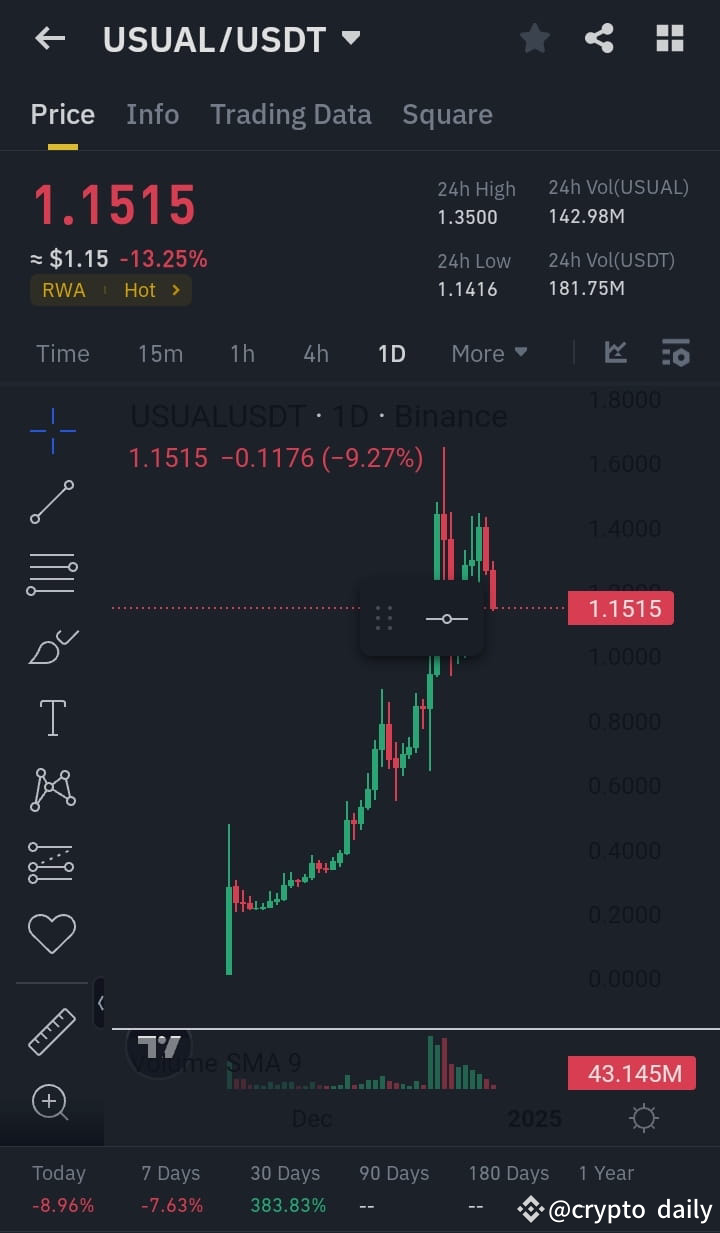Toggle the favorite star for USUAL/USDT
Screen dimensions: 720x1233
[534, 38]
